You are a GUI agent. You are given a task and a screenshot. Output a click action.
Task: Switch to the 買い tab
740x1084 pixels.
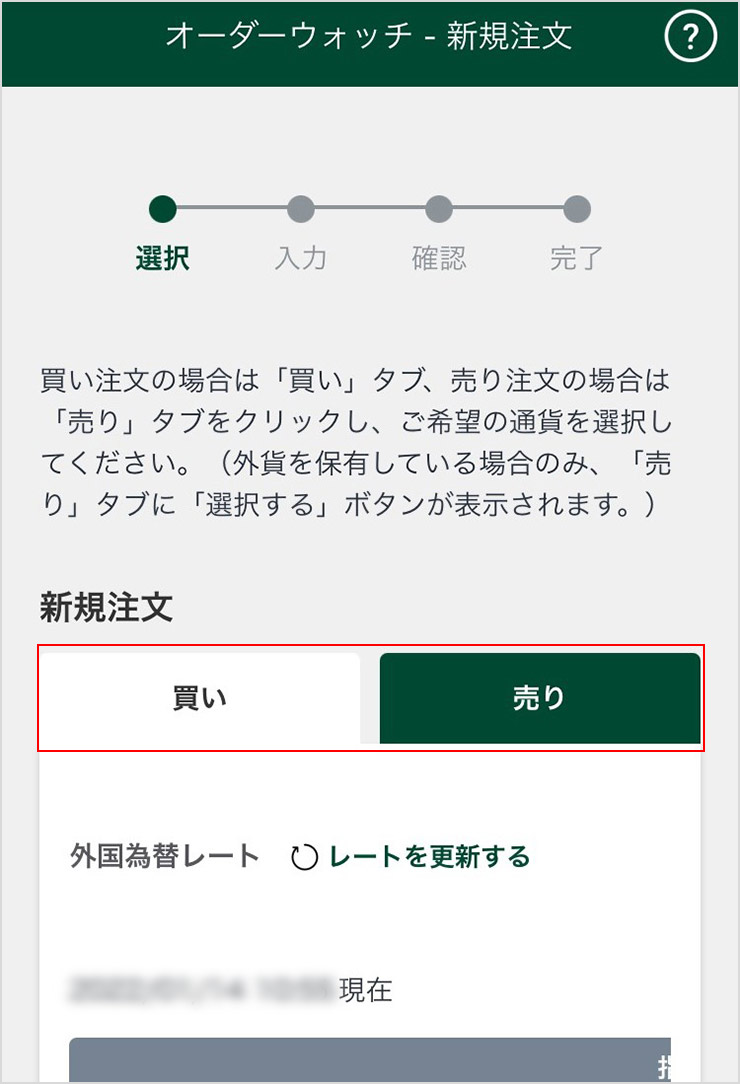200,698
